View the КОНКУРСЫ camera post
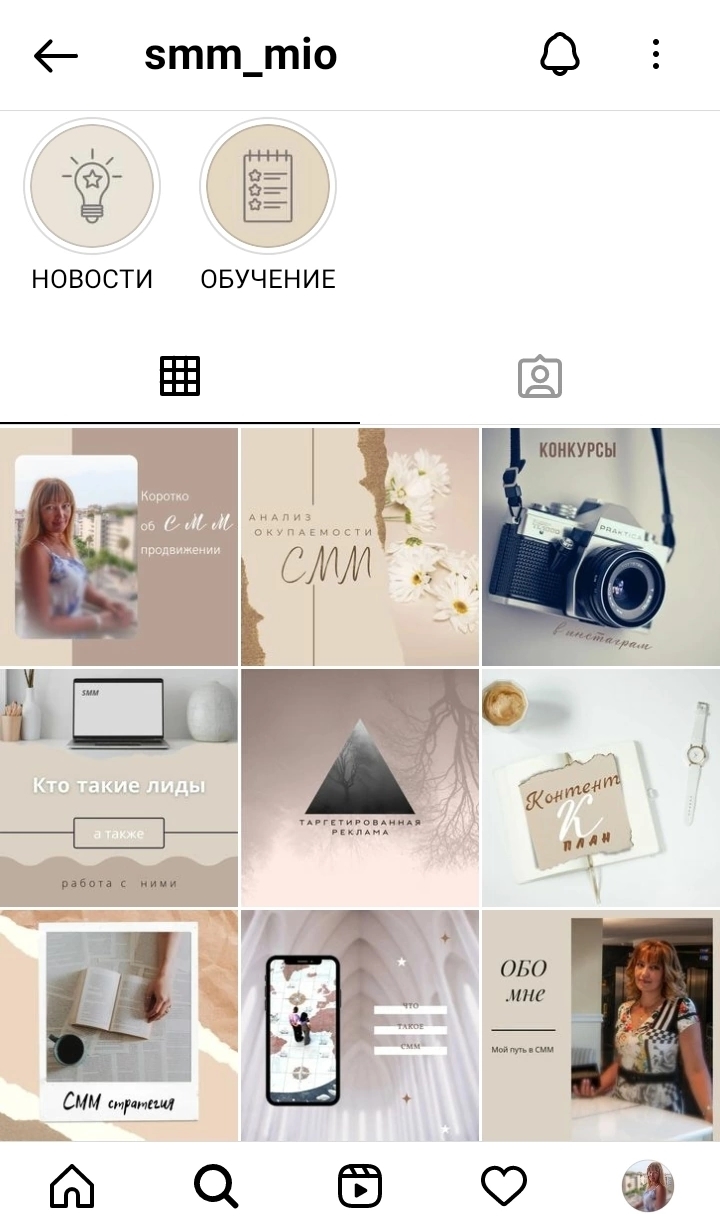This screenshot has height=1230, width=720. (601, 547)
